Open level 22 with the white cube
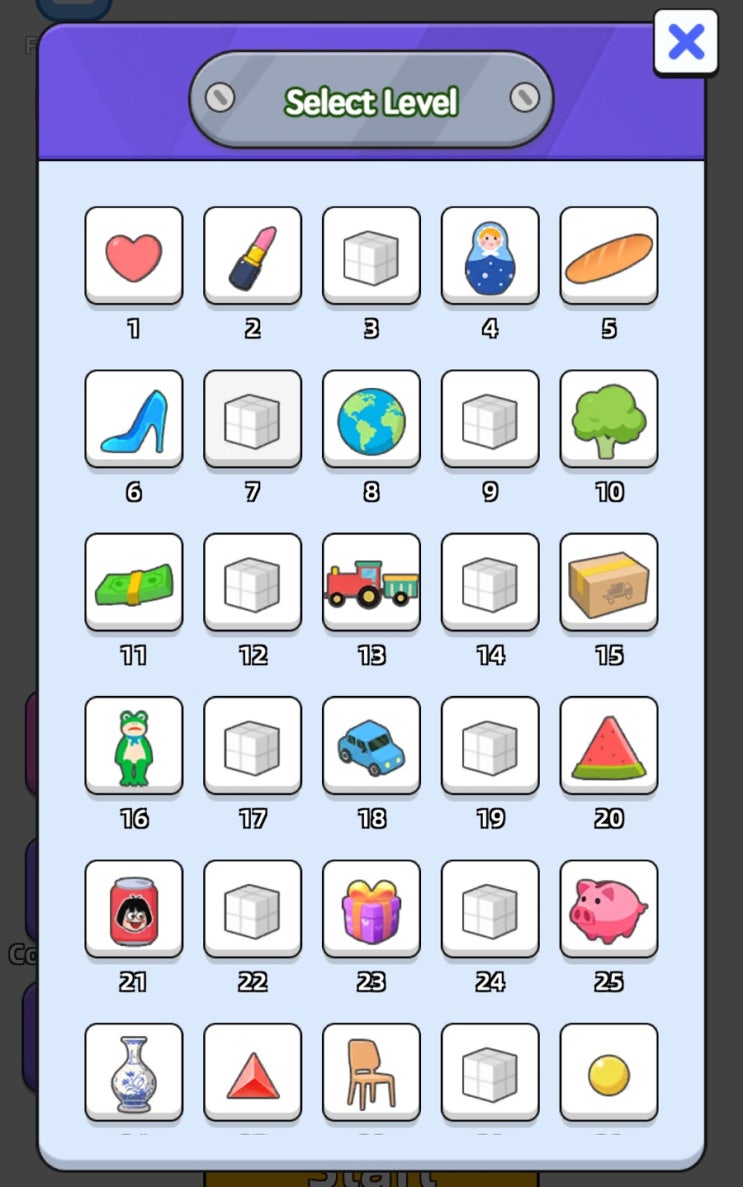This screenshot has height=1187, width=743. coord(252,909)
